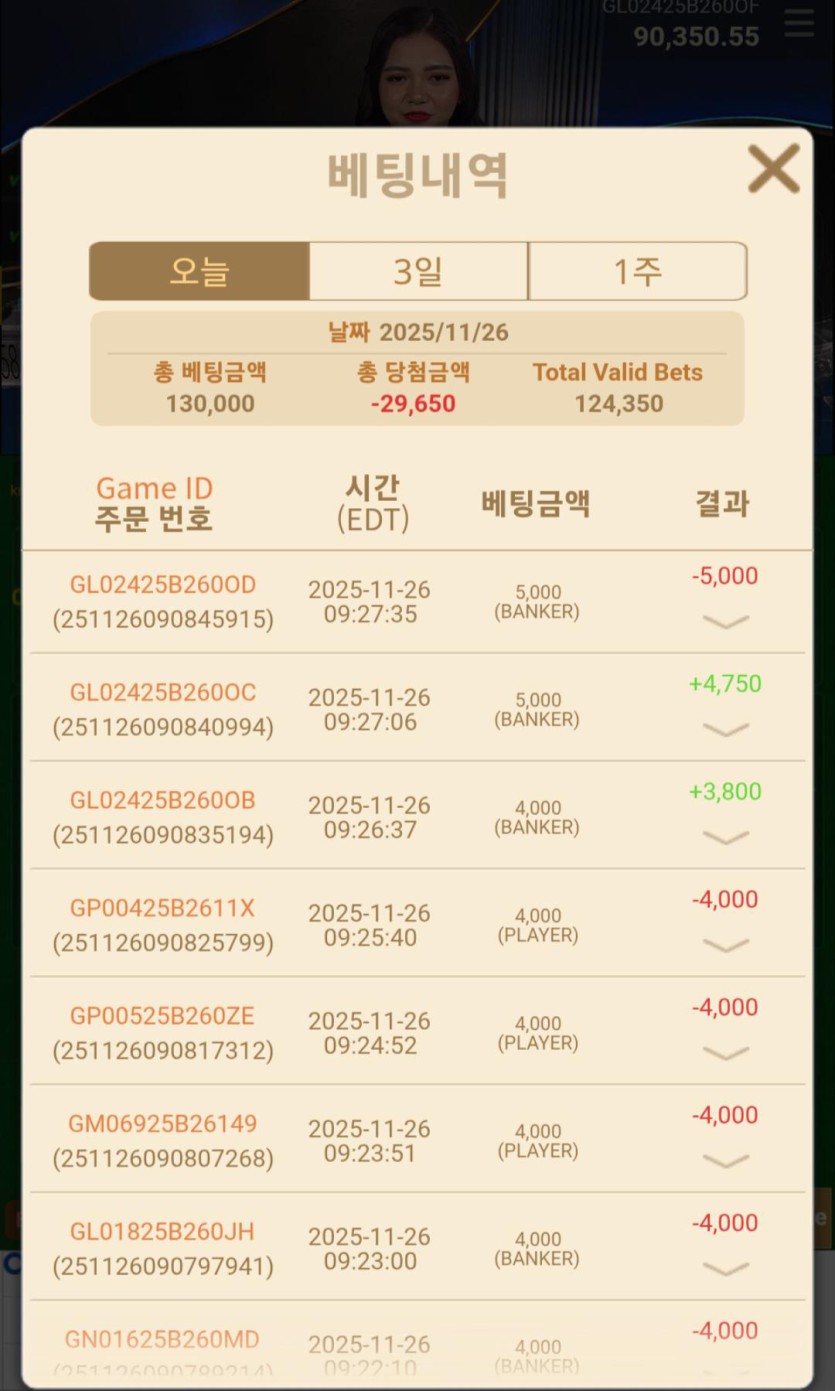Open the hamburger menu at top right
The height and width of the screenshot is (1391, 835).
[798, 23]
